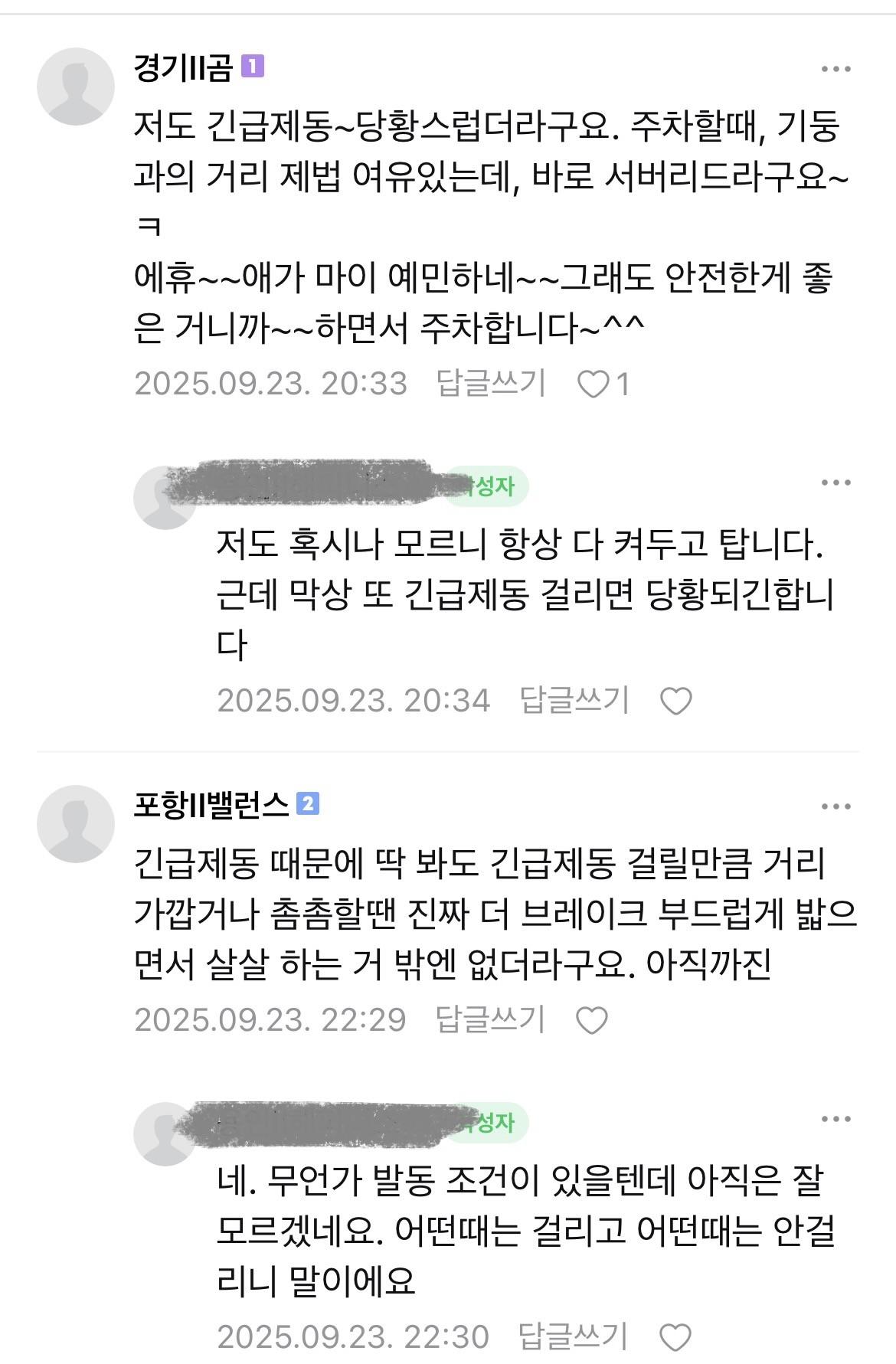Open the nickname 경기II곰
The width and height of the screenshot is (896, 1364).
click(183, 69)
